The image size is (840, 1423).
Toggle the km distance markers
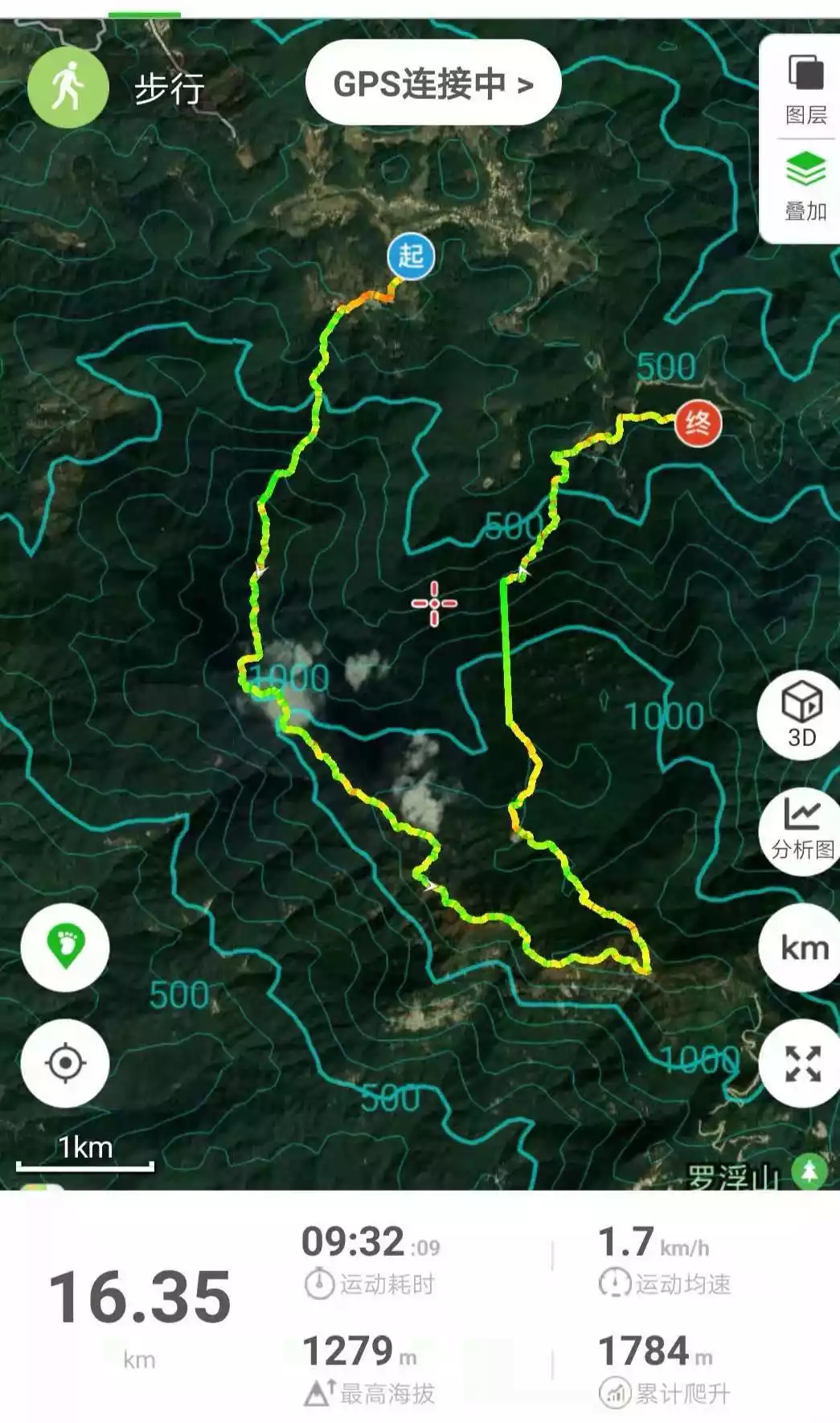(803, 948)
